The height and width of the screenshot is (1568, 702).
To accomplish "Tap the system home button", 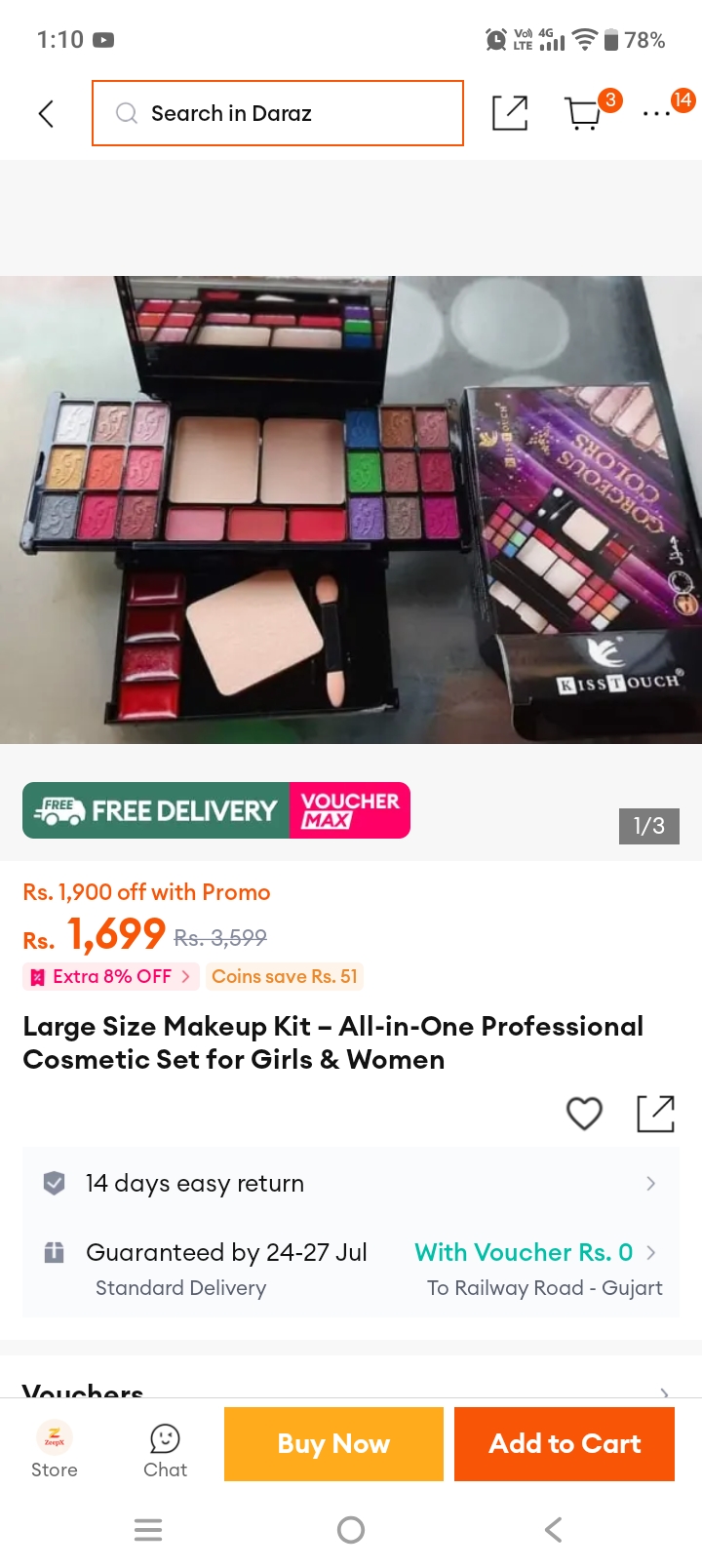I will coord(351,1530).
